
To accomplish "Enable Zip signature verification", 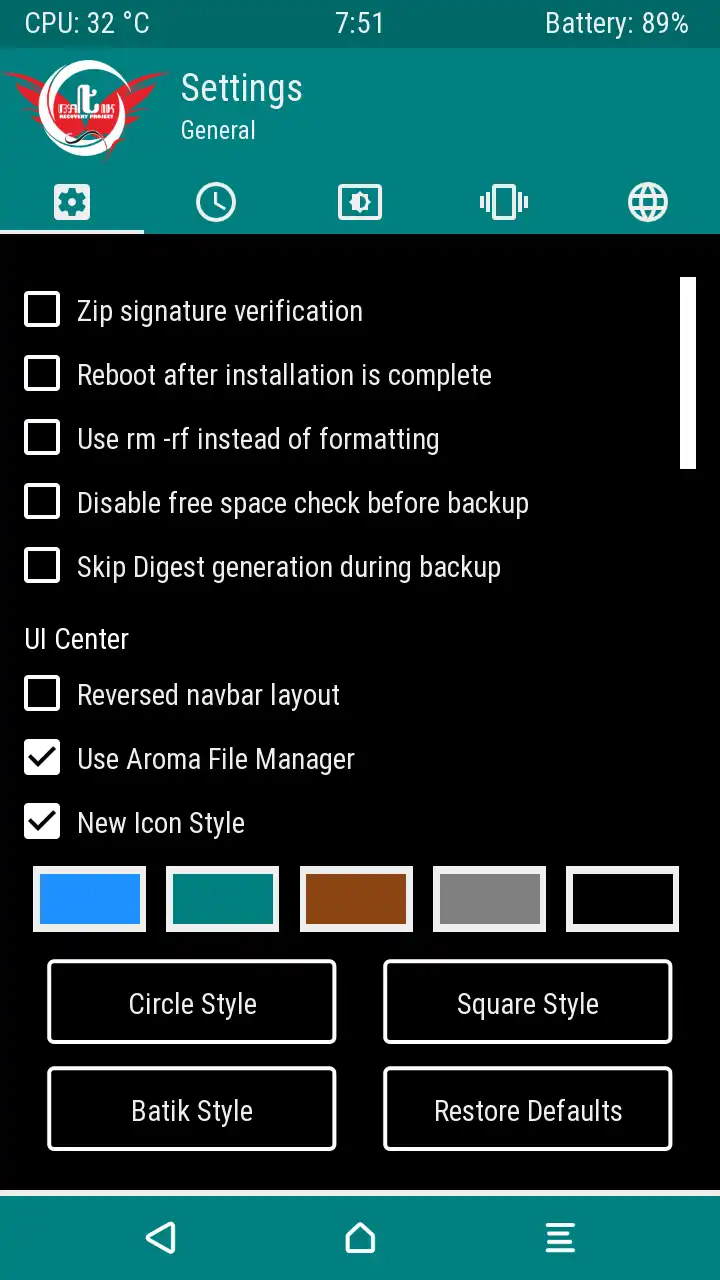I will (x=41, y=309).
